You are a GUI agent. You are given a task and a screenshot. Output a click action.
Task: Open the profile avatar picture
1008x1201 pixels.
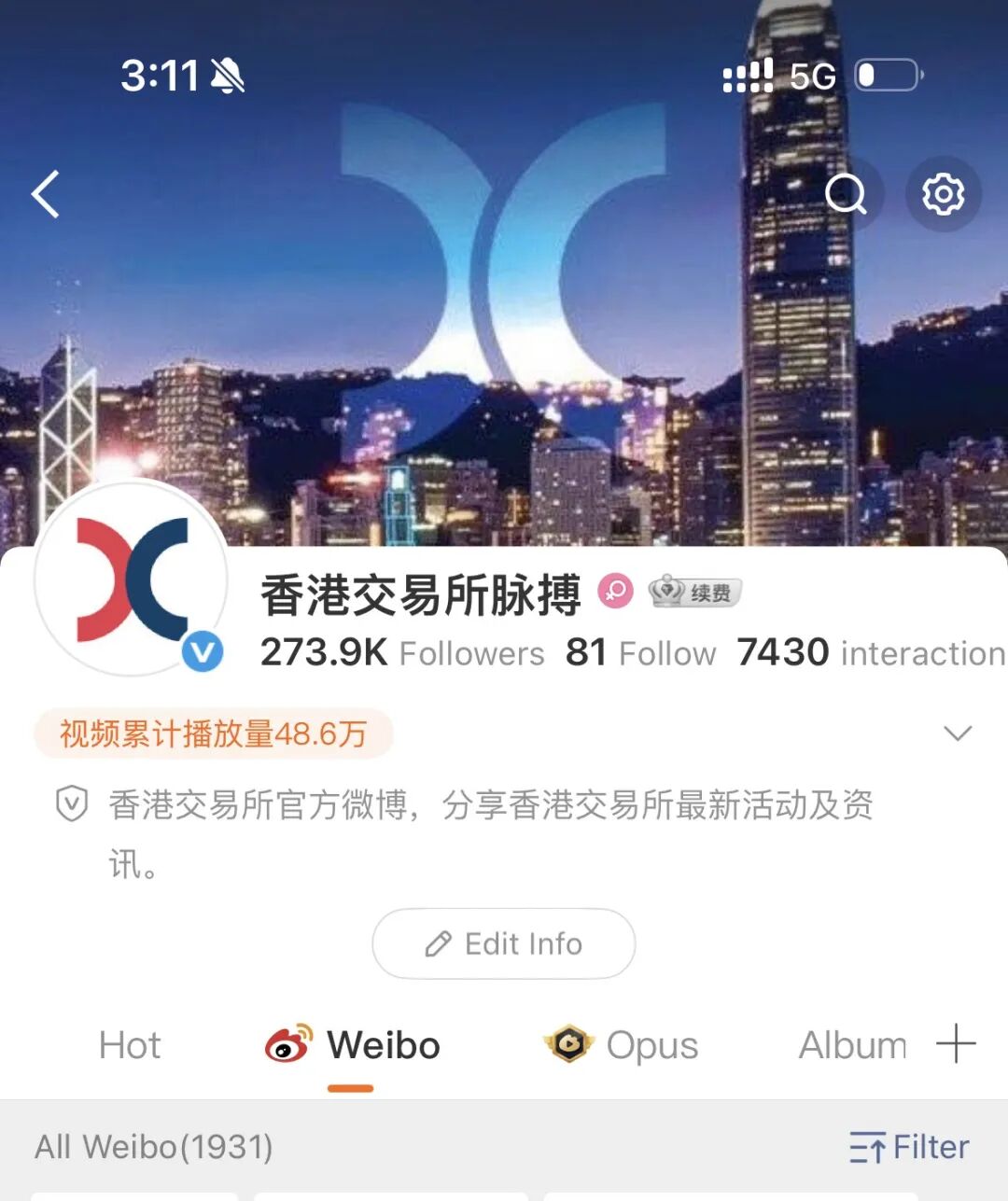pos(131,579)
